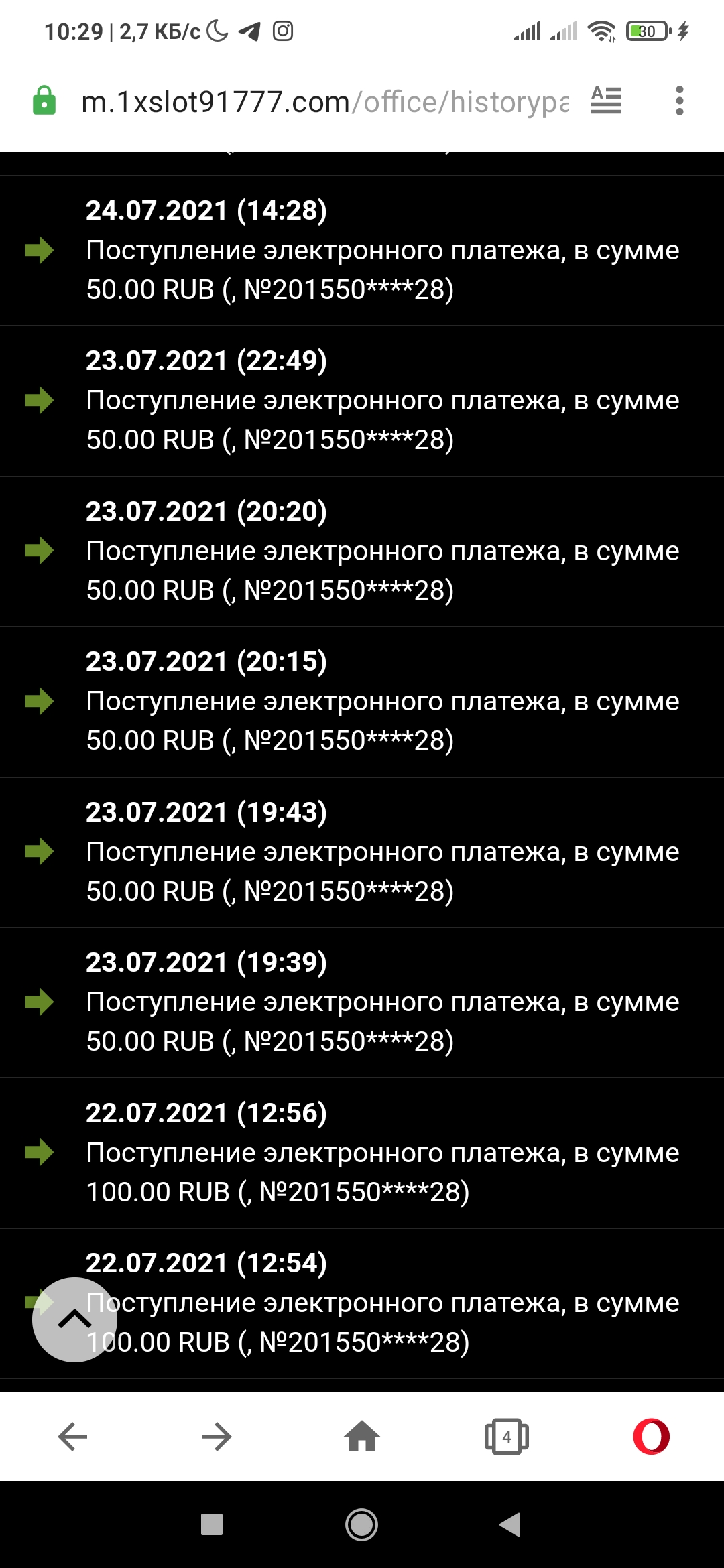This screenshot has width=724, height=1568.
Task: Go forward to the next page
Action: point(217,1437)
